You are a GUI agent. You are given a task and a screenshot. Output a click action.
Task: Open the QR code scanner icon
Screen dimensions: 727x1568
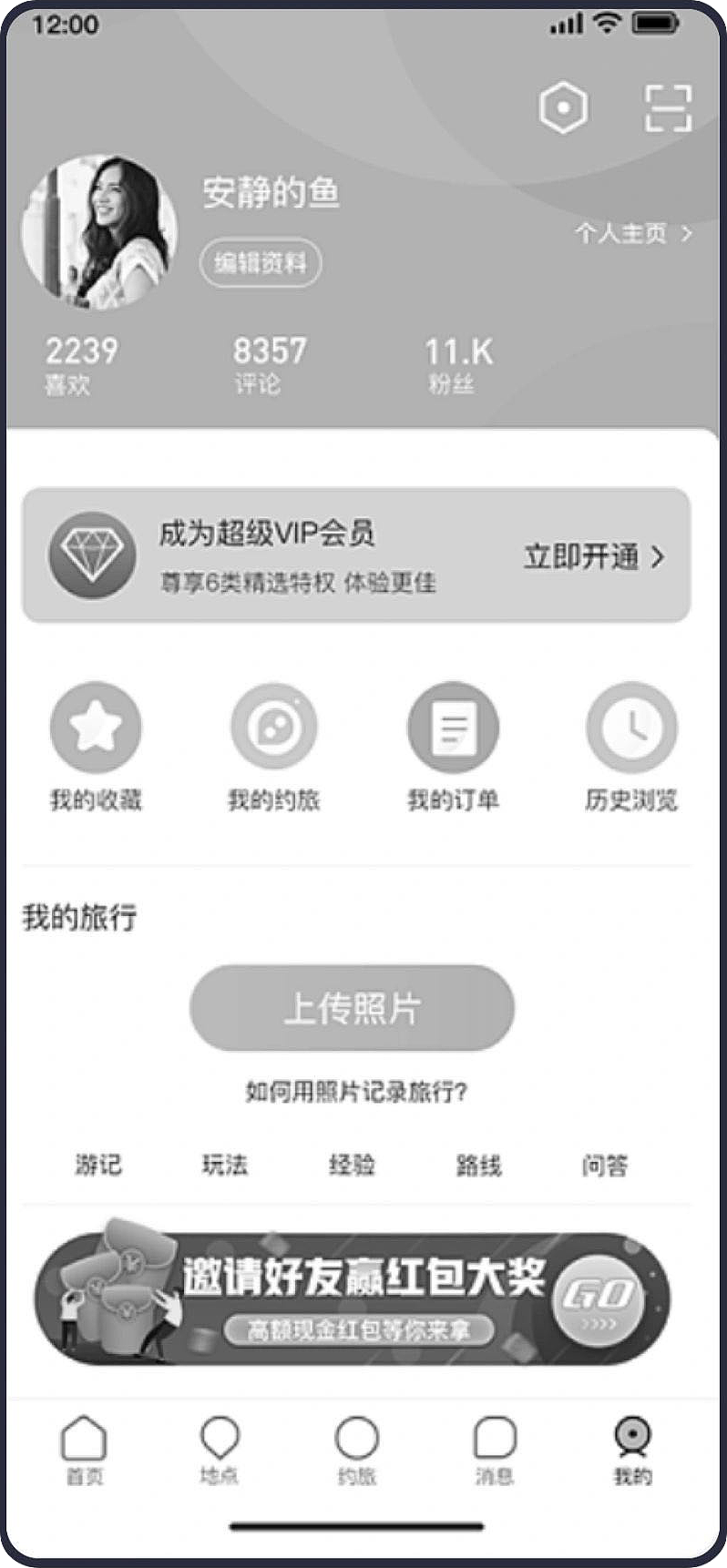668,107
